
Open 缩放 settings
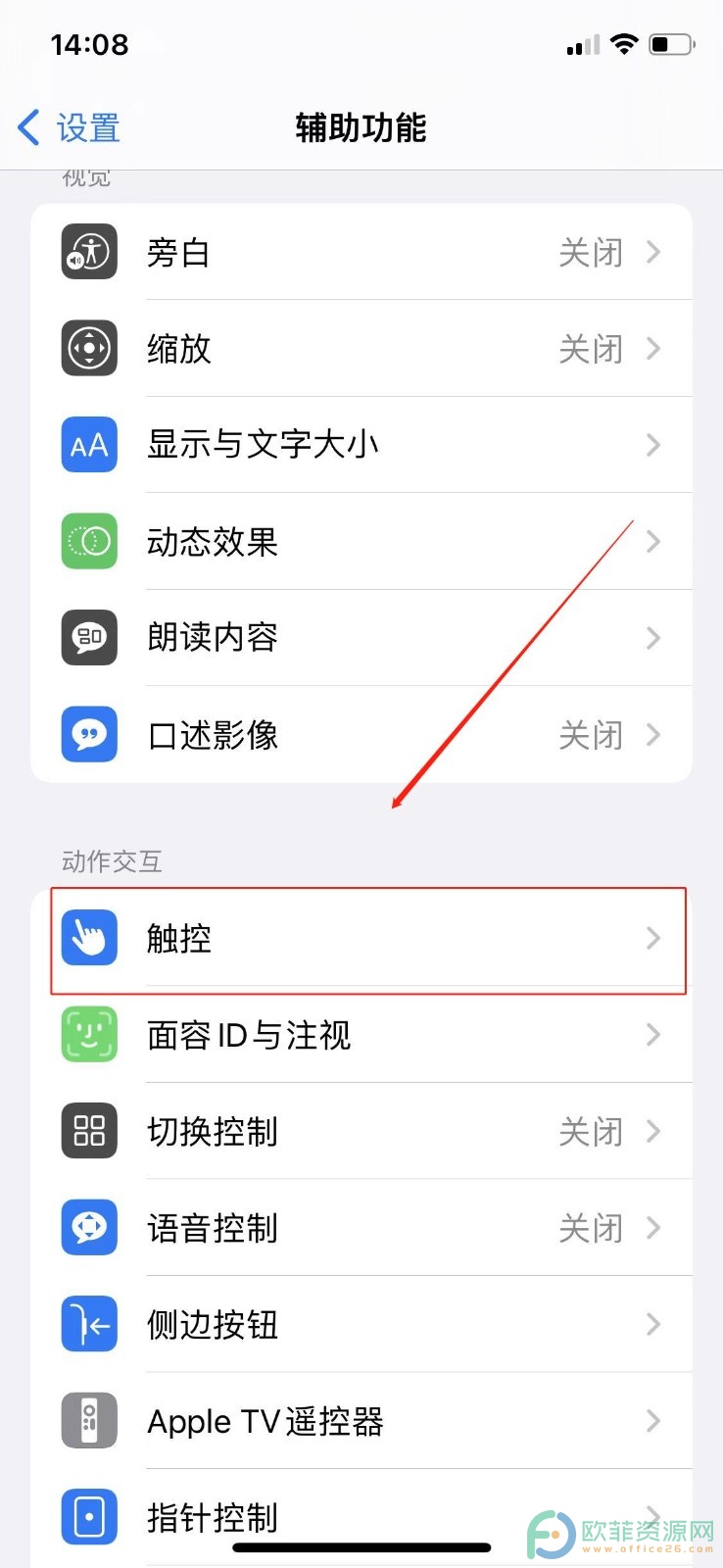(361, 349)
